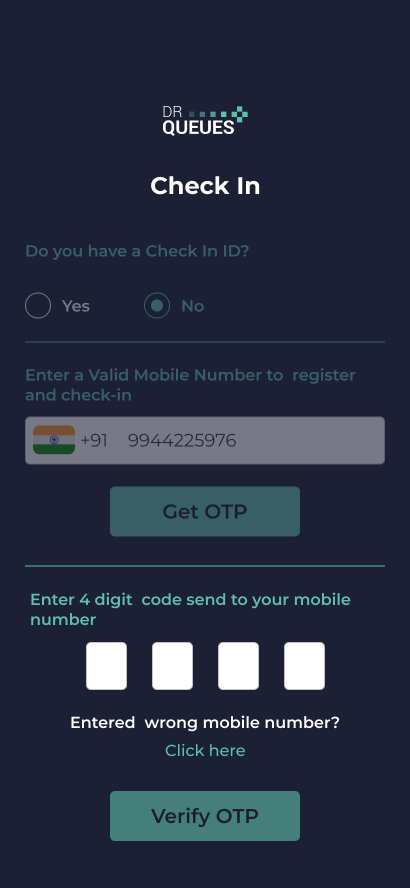
Task: Focus the first OTP digit box
Action: [x=106, y=666]
